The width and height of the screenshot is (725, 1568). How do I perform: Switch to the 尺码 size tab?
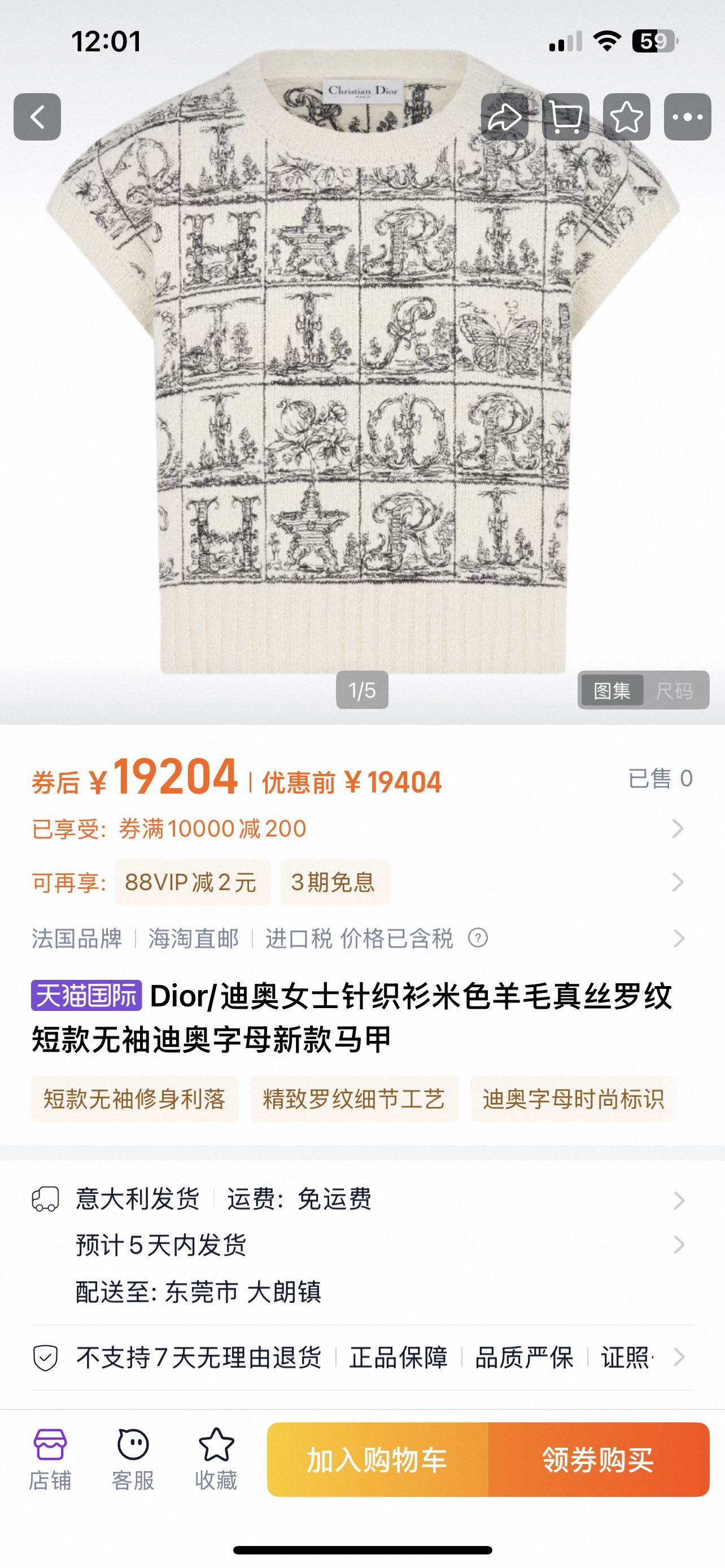coord(675,691)
